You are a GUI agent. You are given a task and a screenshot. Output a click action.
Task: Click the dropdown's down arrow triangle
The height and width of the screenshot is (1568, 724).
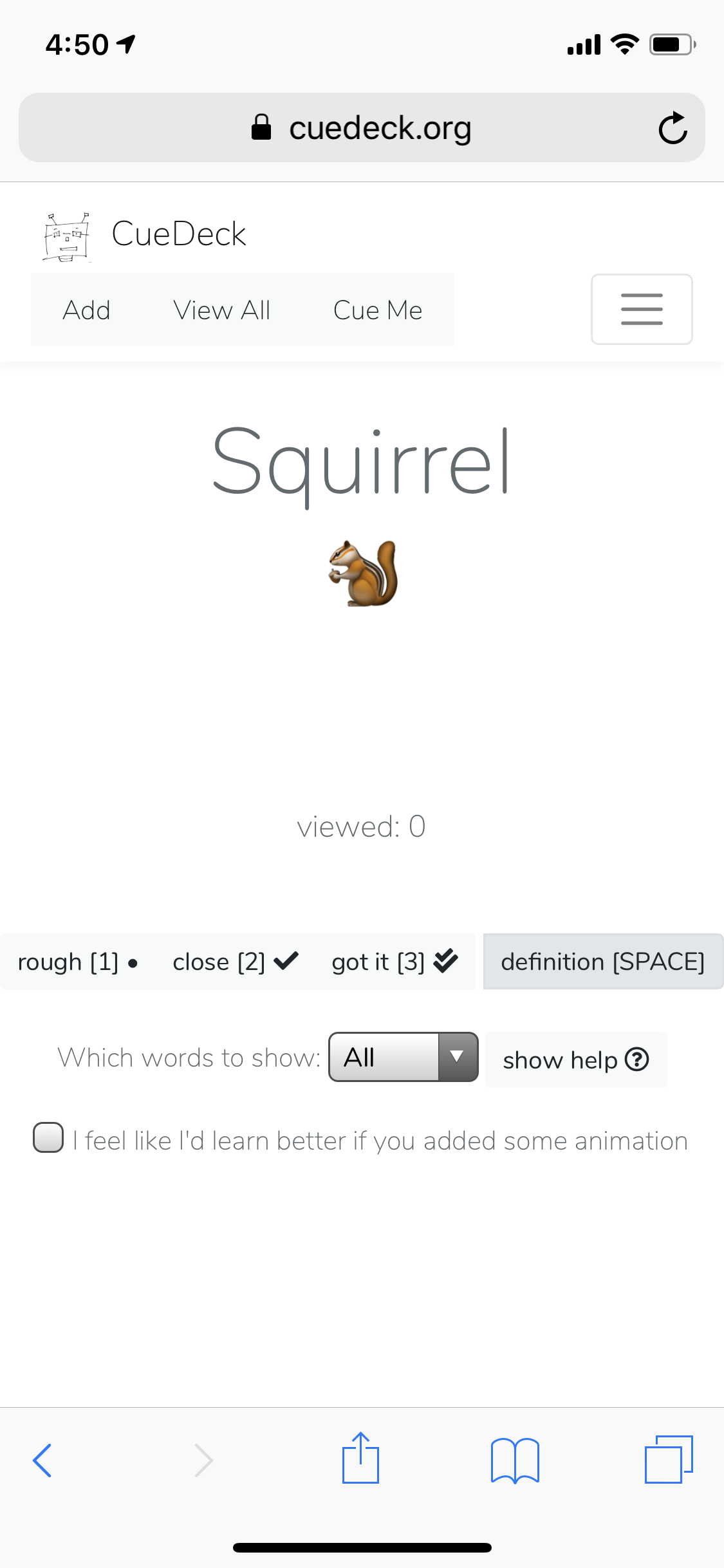coord(457,1056)
